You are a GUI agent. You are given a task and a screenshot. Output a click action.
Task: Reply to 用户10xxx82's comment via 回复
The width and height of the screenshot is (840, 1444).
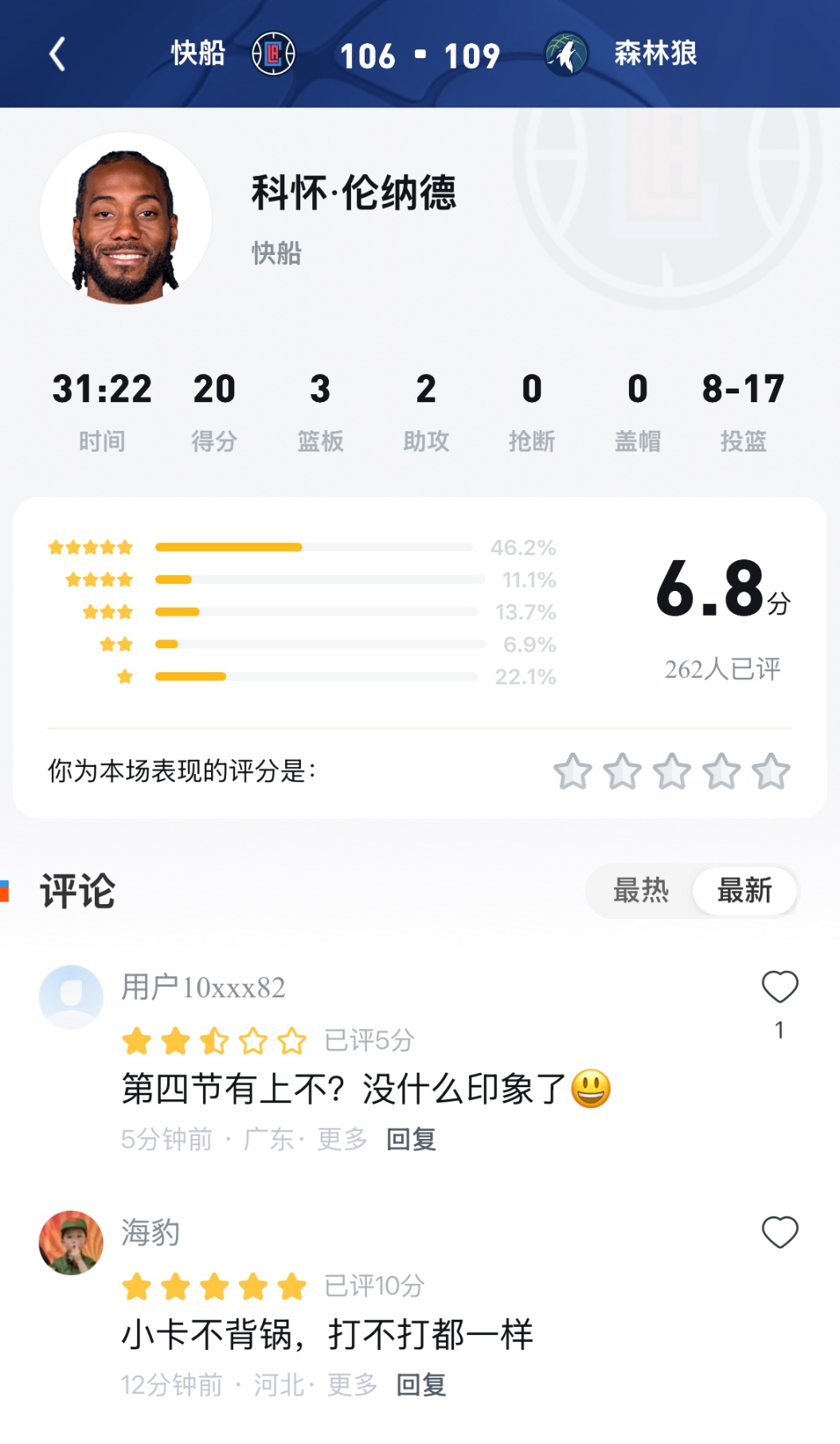click(411, 1141)
